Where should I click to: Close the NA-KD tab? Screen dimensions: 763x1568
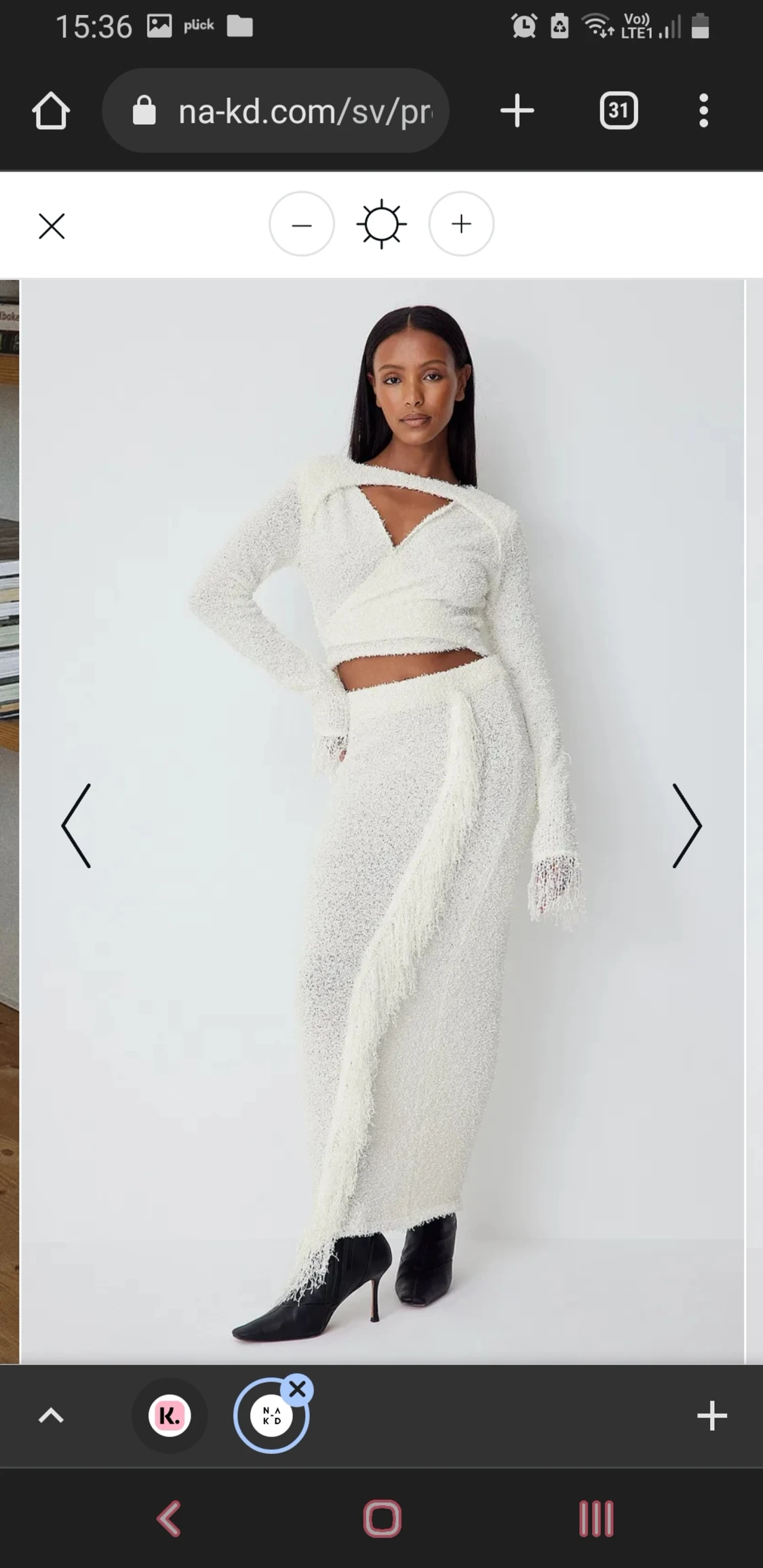[297, 1390]
